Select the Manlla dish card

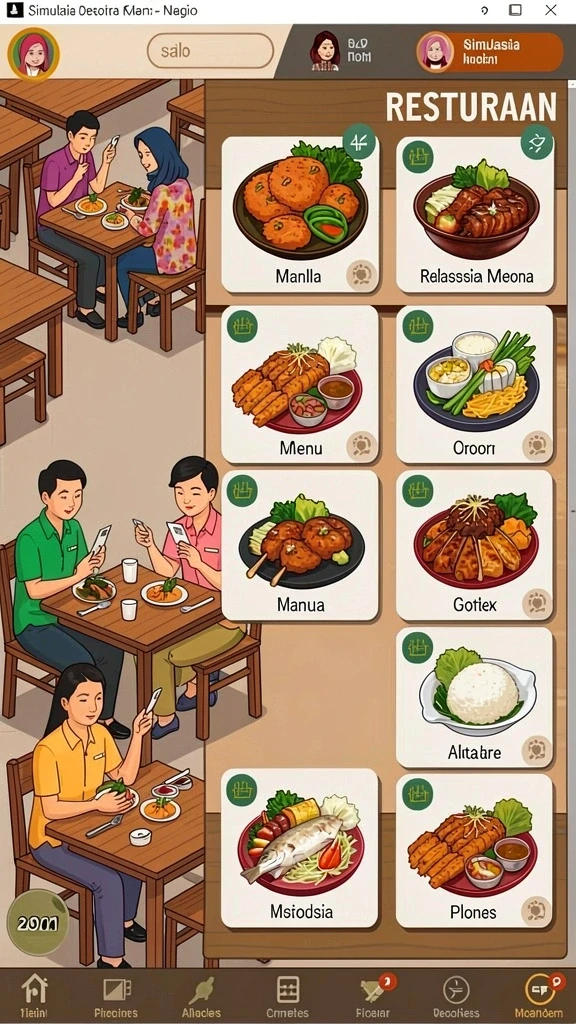(300, 214)
